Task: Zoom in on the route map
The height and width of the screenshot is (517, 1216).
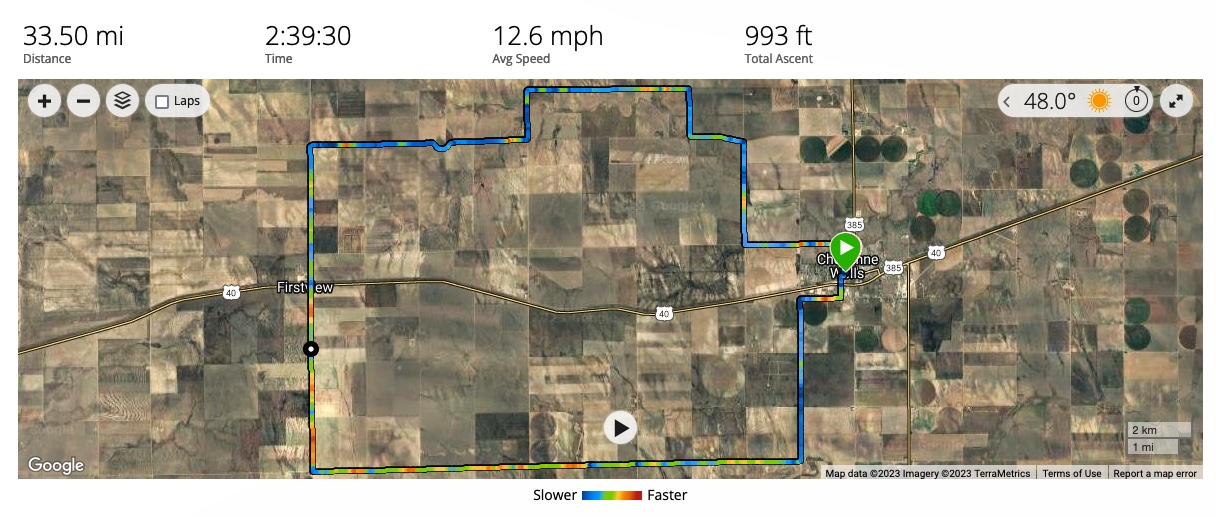Action: point(46,101)
